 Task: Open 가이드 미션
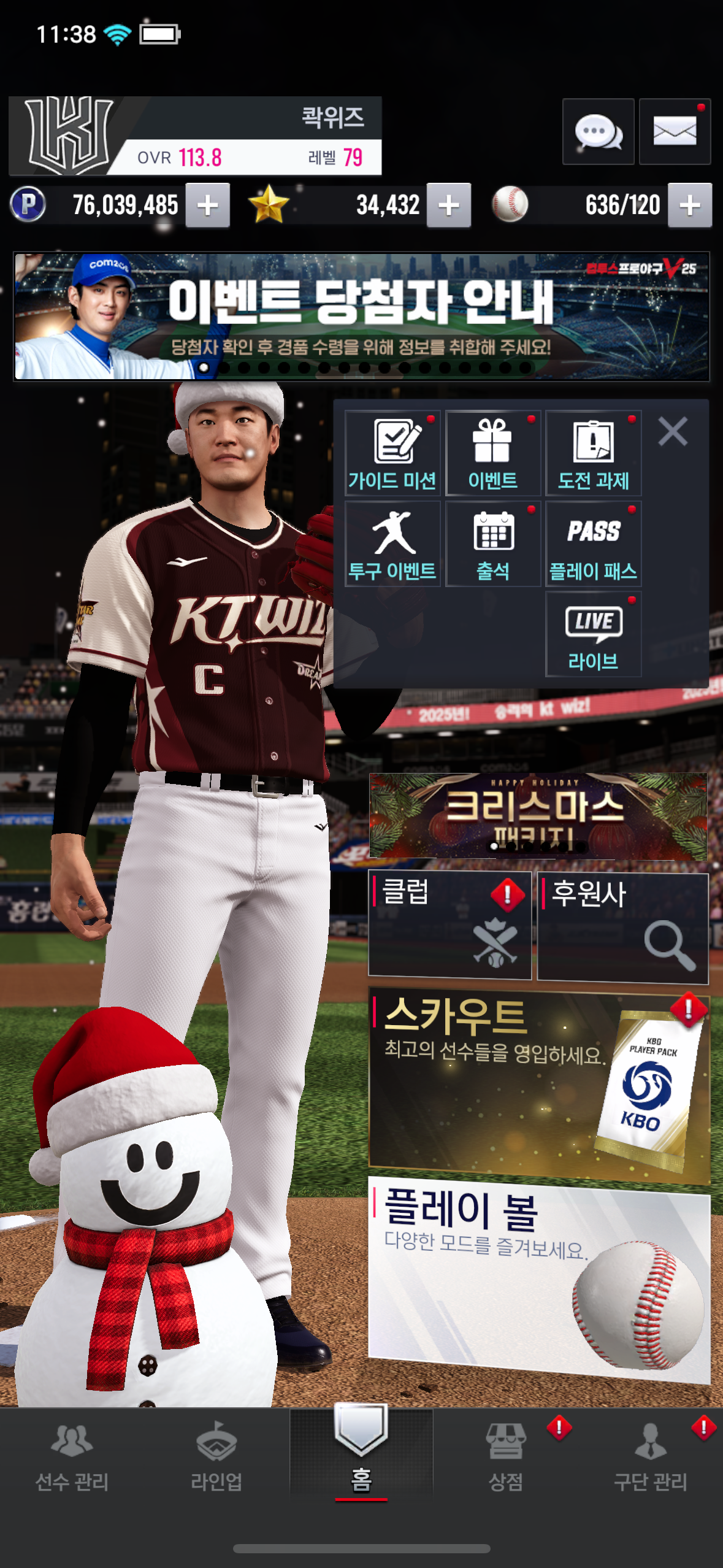392,453
